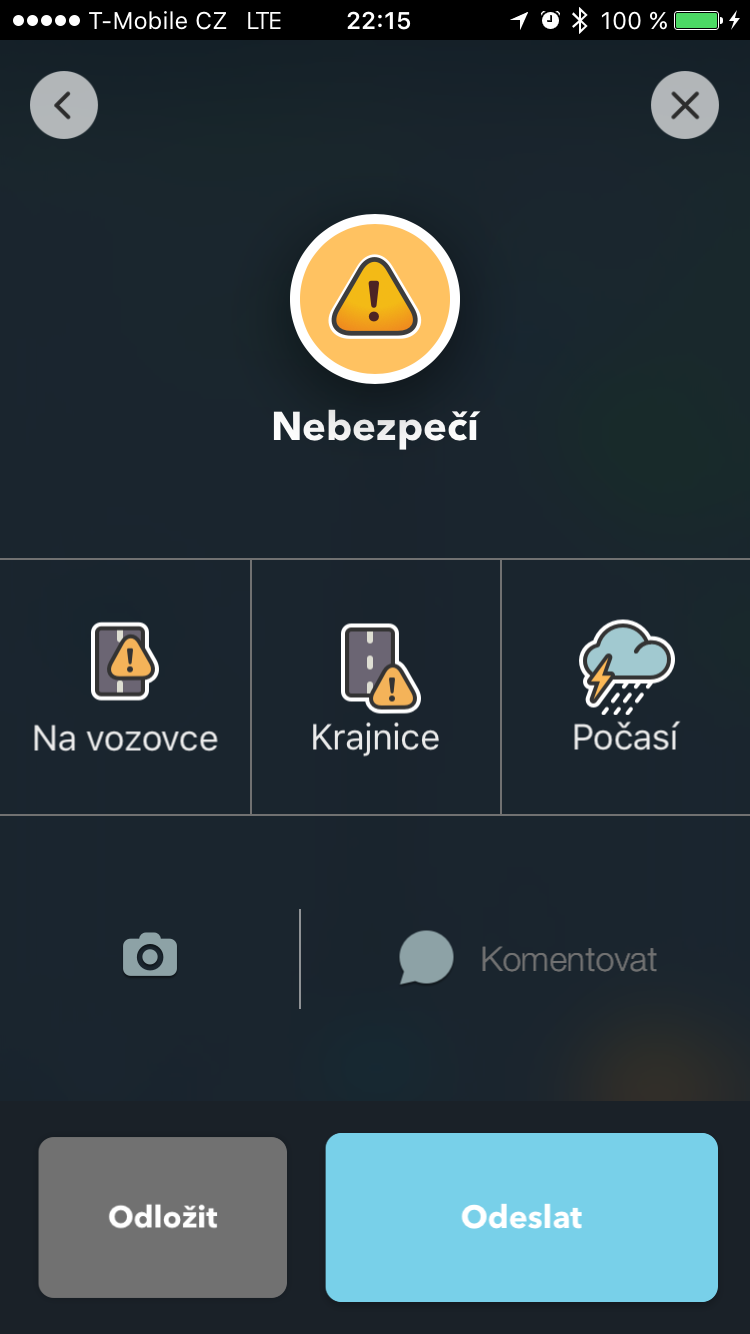Viewport: 750px width, 1334px height.
Task: Close the hazard report screen
Action: click(685, 105)
